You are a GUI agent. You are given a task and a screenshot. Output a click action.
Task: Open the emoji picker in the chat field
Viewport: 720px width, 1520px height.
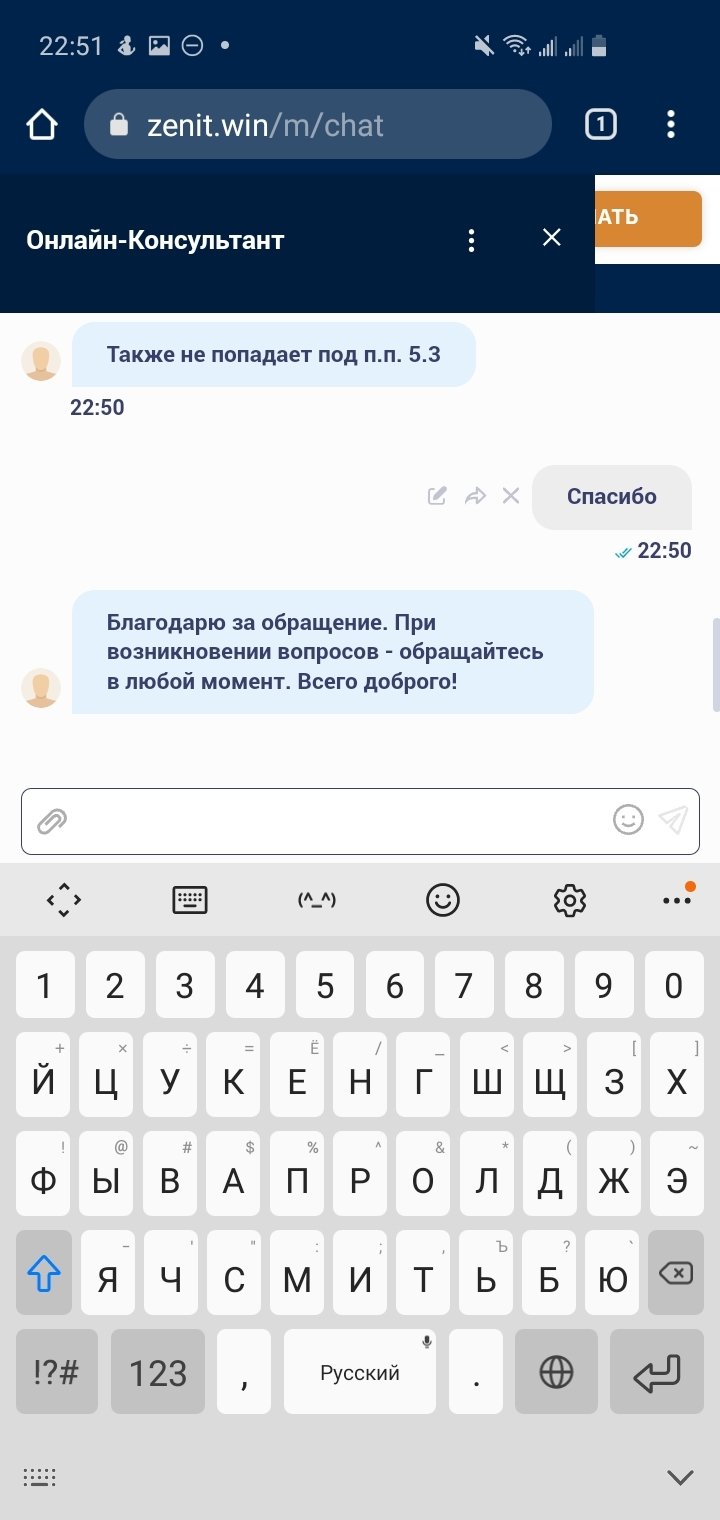628,821
